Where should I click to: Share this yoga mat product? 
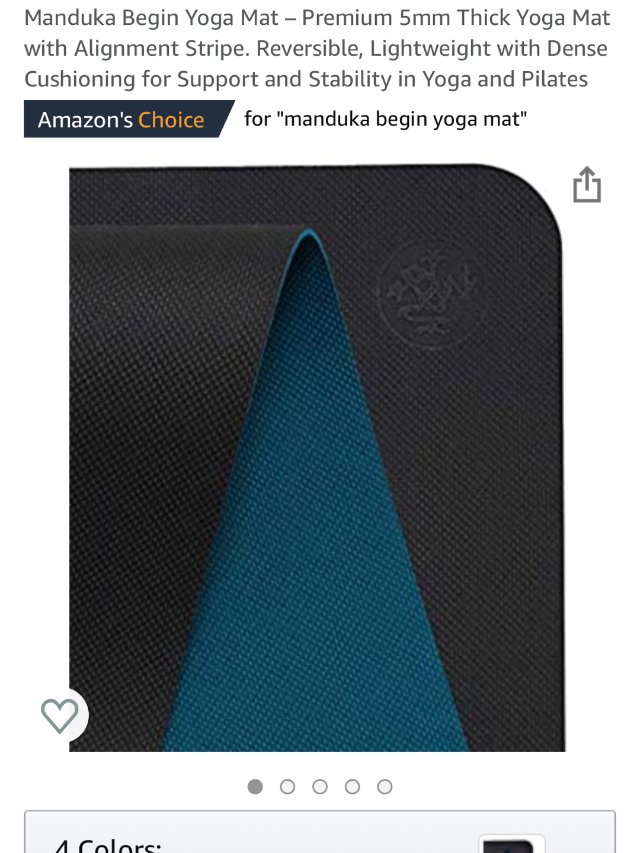click(x=587, y=185)
